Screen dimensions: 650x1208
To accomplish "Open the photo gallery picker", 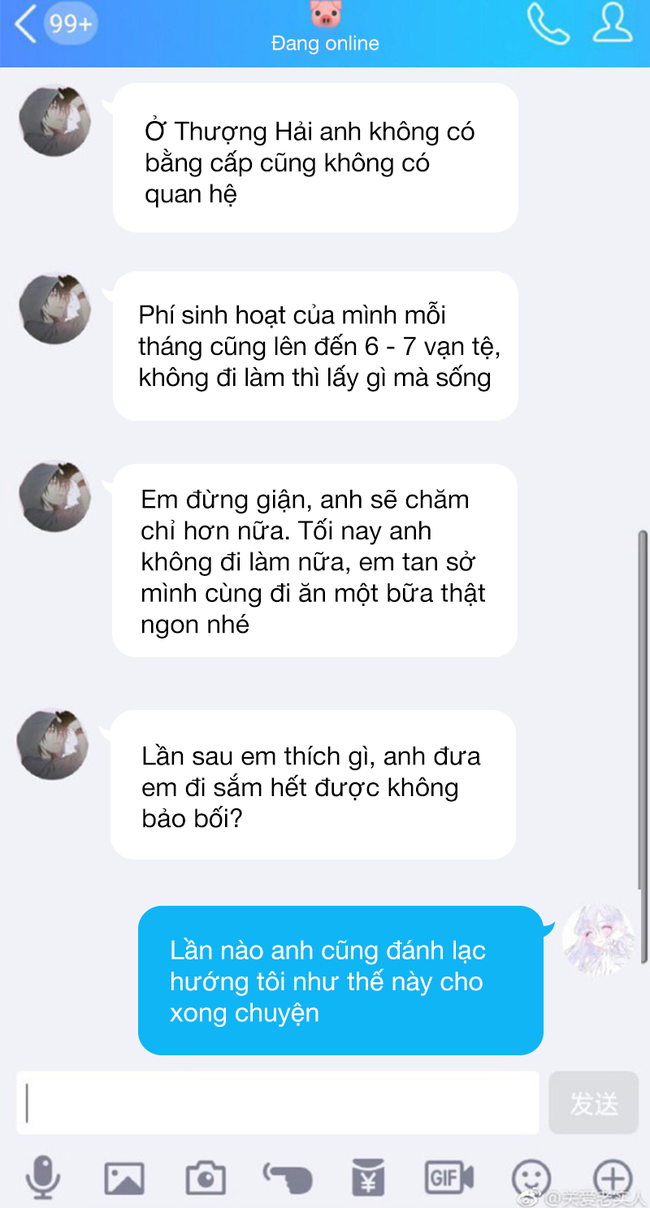I will (124, 1178).
